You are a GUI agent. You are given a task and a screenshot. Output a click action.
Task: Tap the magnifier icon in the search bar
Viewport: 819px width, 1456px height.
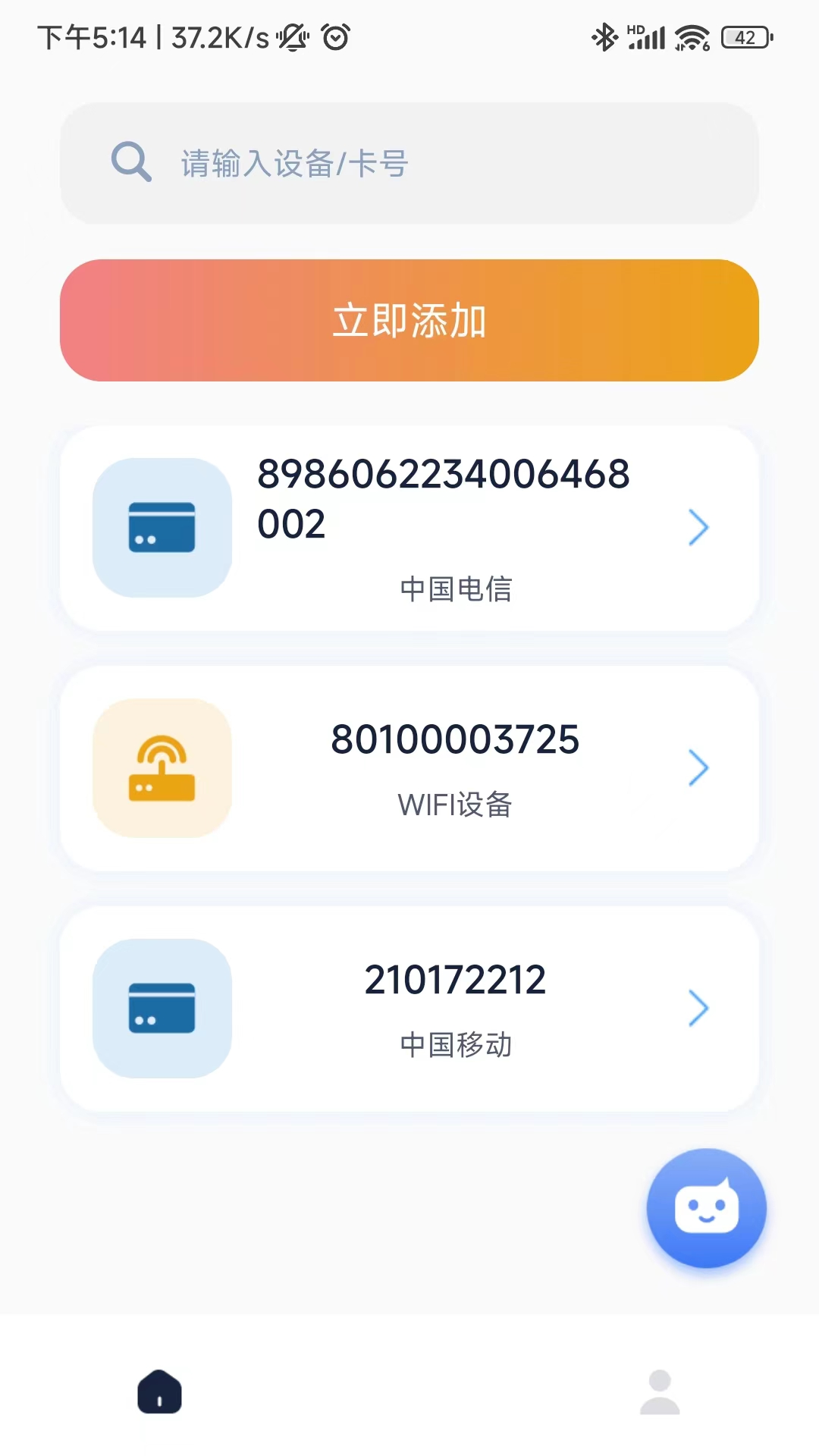(131, 162)
